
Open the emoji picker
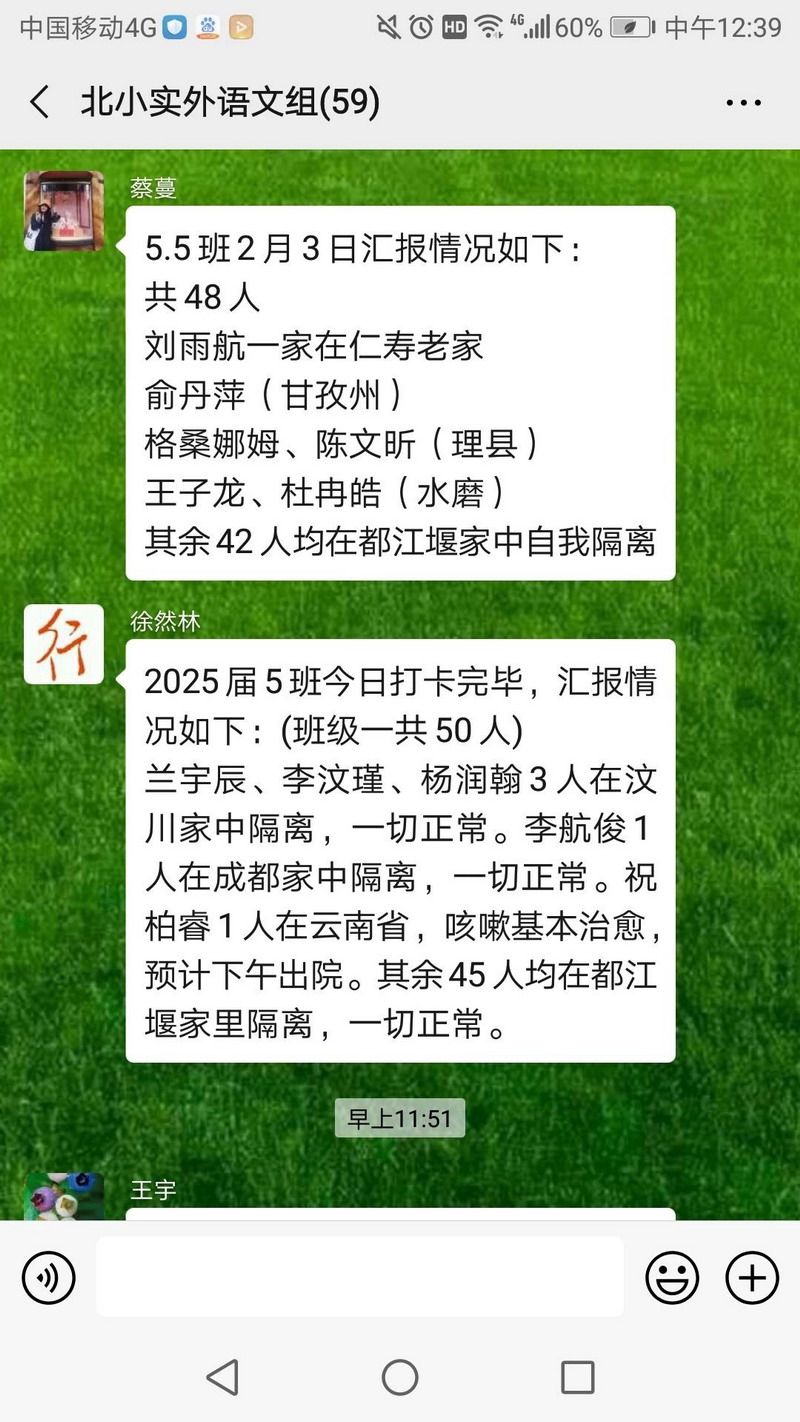click(x=672, y=1277)
